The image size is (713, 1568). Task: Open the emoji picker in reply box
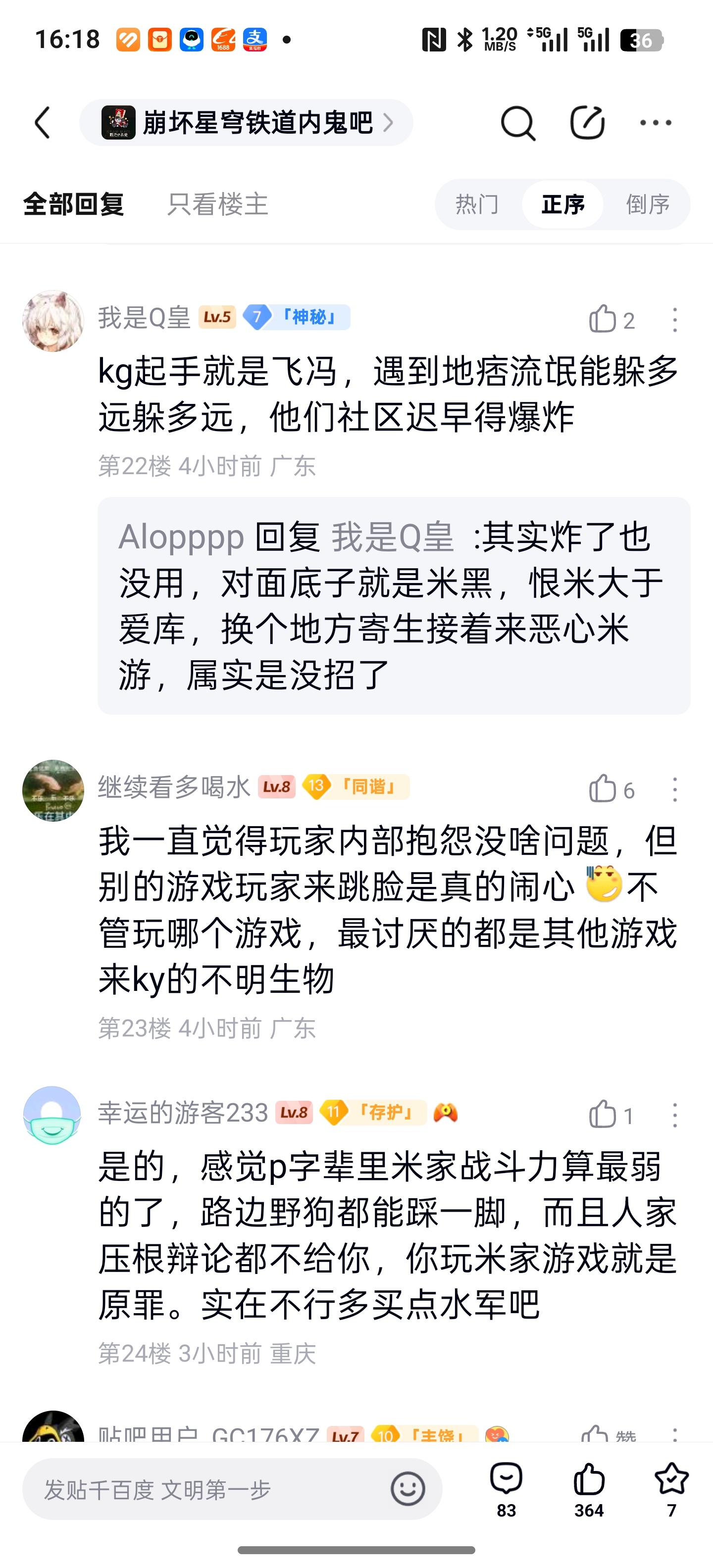[x=407, y=1489]
